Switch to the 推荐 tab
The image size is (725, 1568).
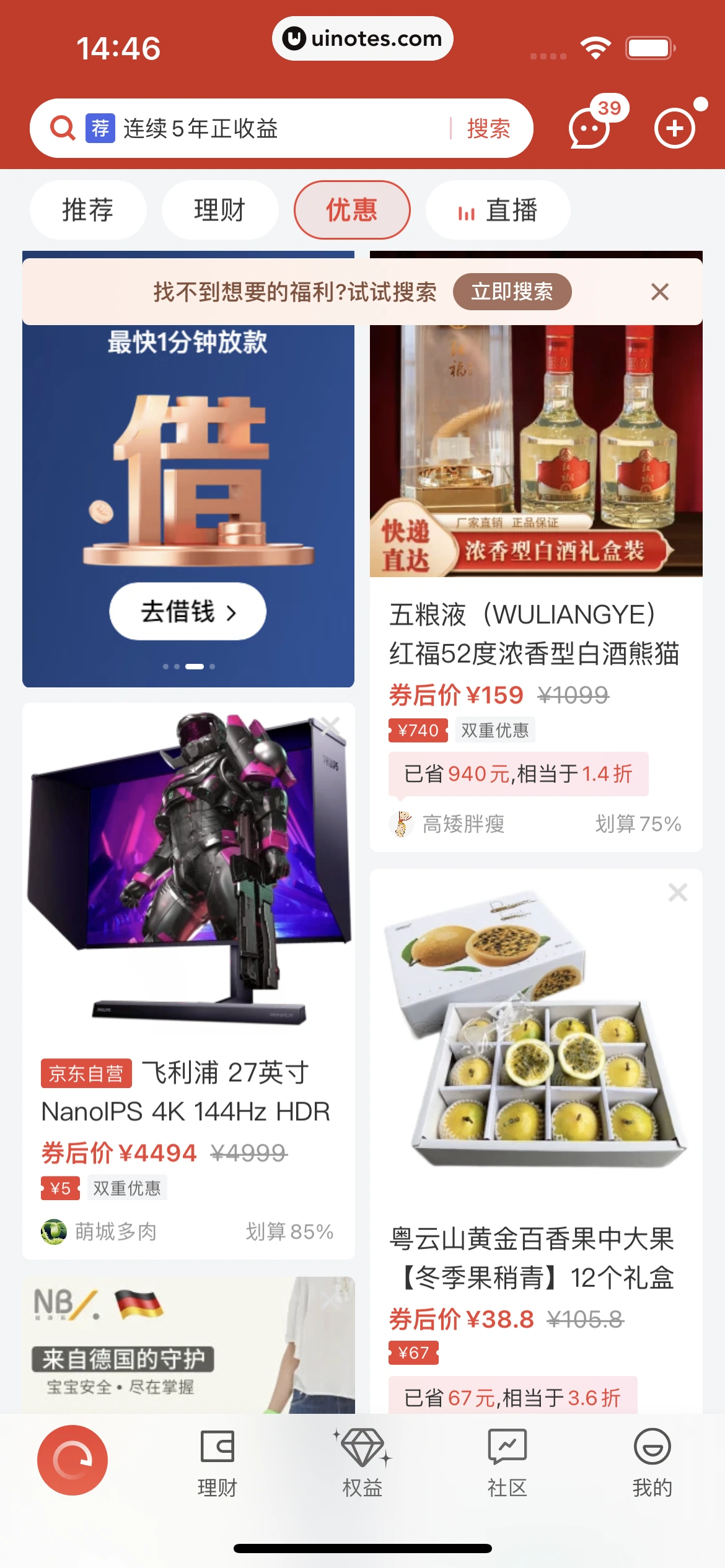click(x=88, y=210)
